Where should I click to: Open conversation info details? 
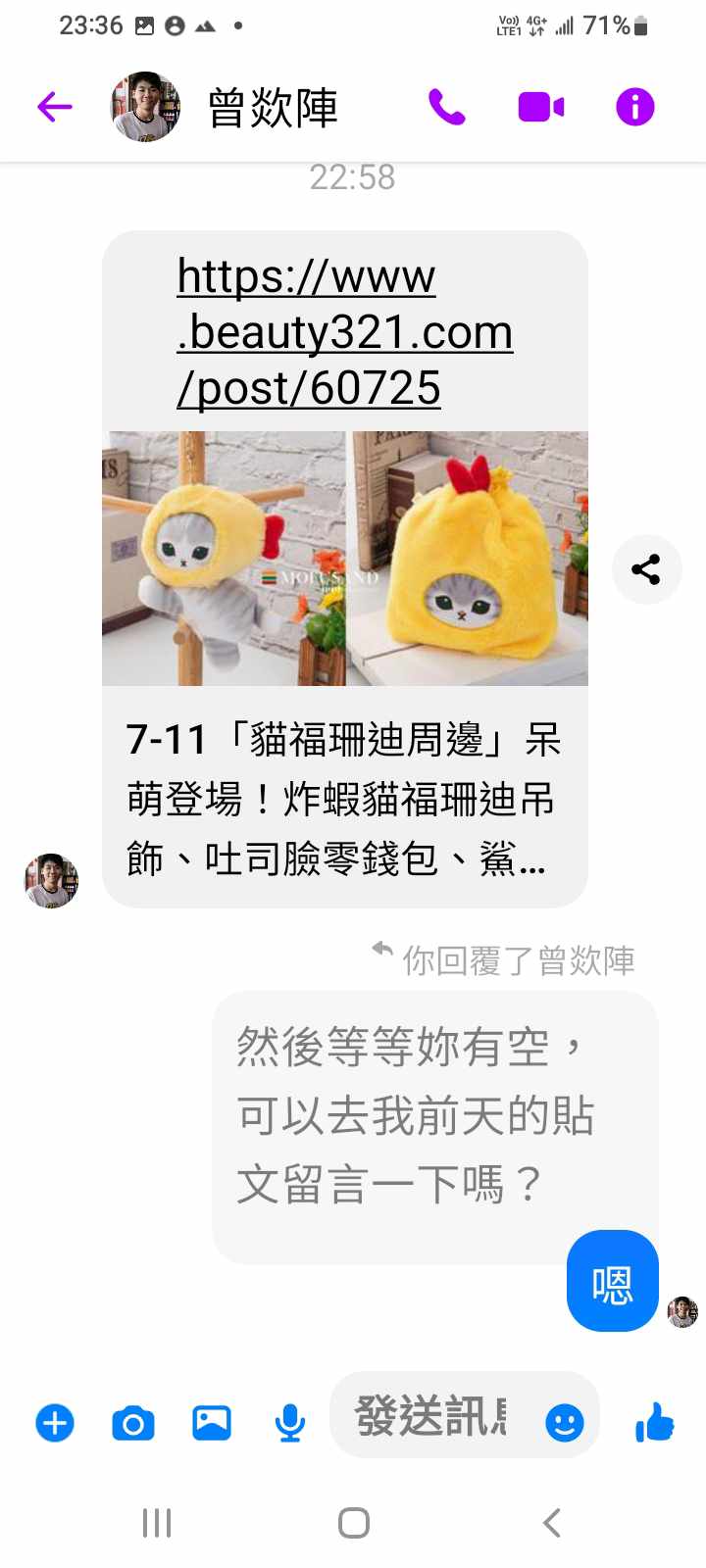click(634, 107)
